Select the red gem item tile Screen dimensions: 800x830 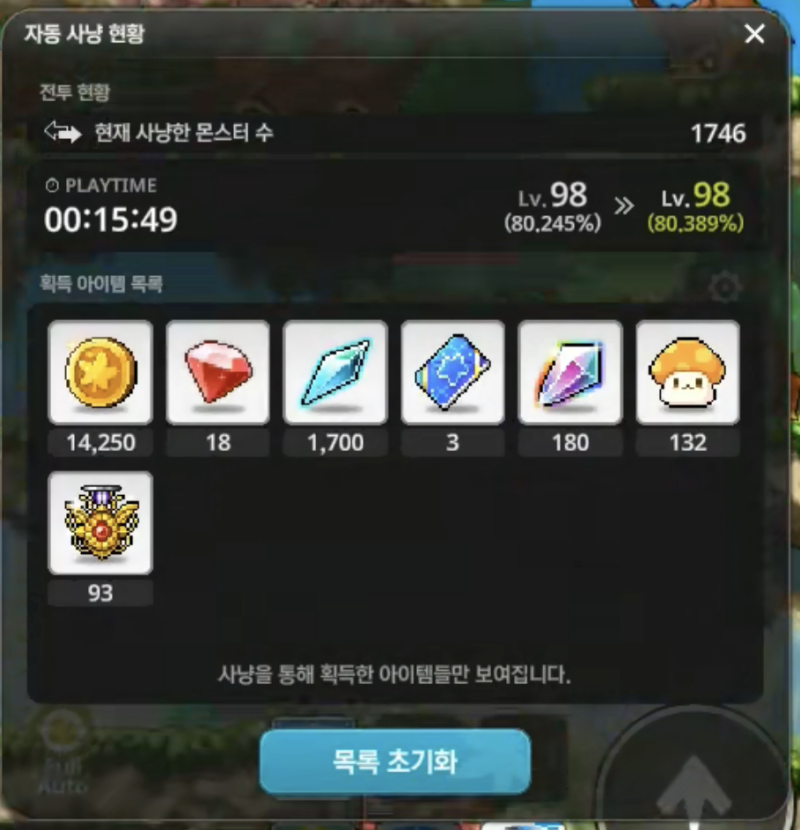click(x=218, y=372)
